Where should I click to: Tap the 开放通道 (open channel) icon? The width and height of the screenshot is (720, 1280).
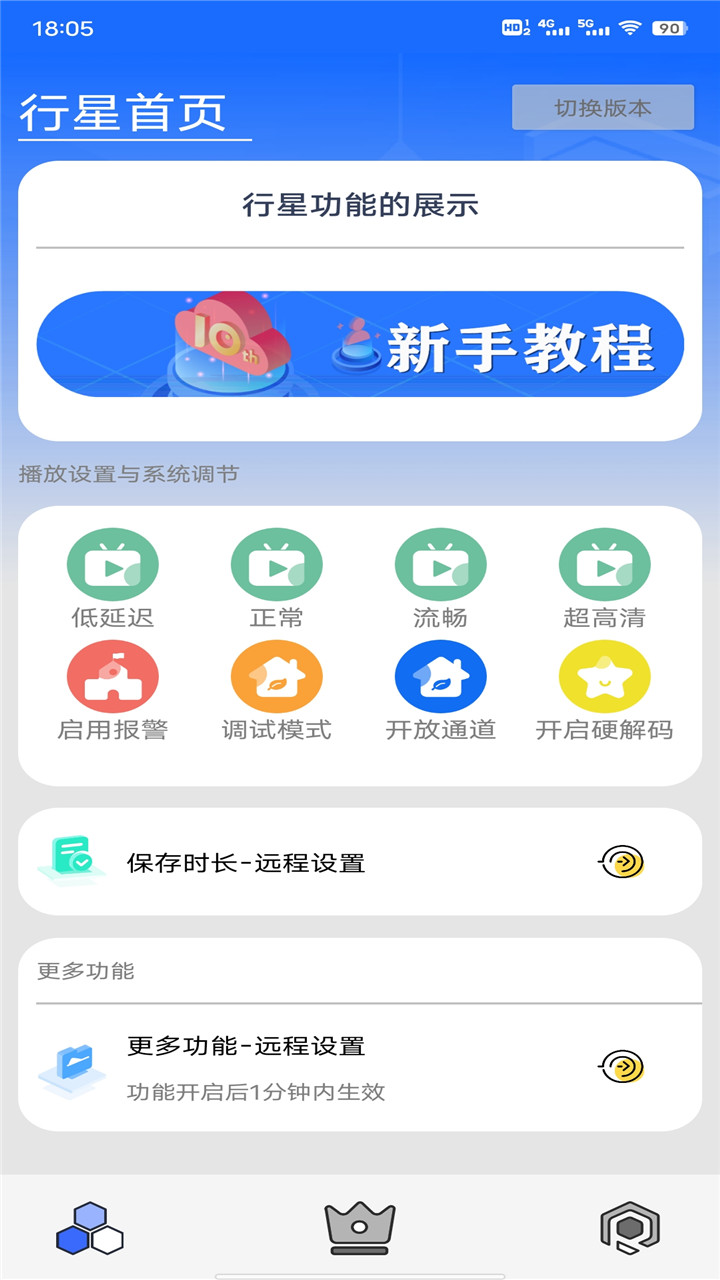pyautogui.click(x=441, y=678)
